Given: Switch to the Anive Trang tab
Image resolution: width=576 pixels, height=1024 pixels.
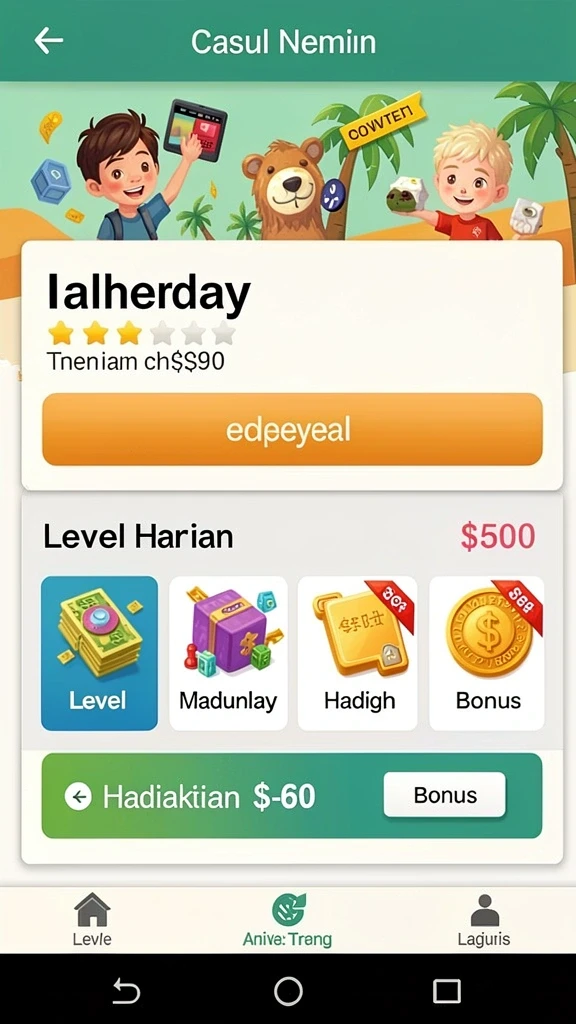Looking at the screenshot, I should [287, 920].
